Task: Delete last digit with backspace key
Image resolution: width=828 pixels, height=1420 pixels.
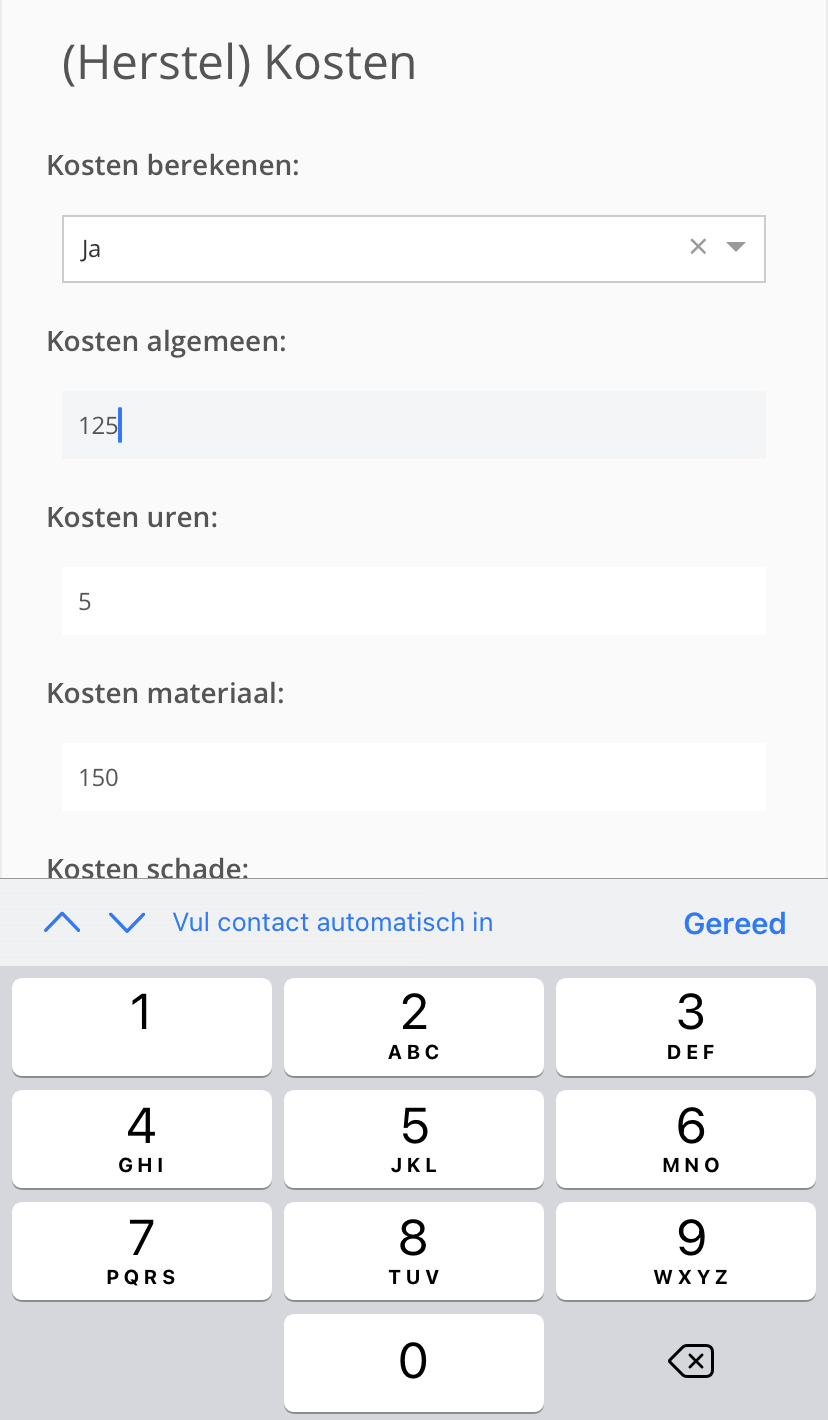Action: [690, 1361]
